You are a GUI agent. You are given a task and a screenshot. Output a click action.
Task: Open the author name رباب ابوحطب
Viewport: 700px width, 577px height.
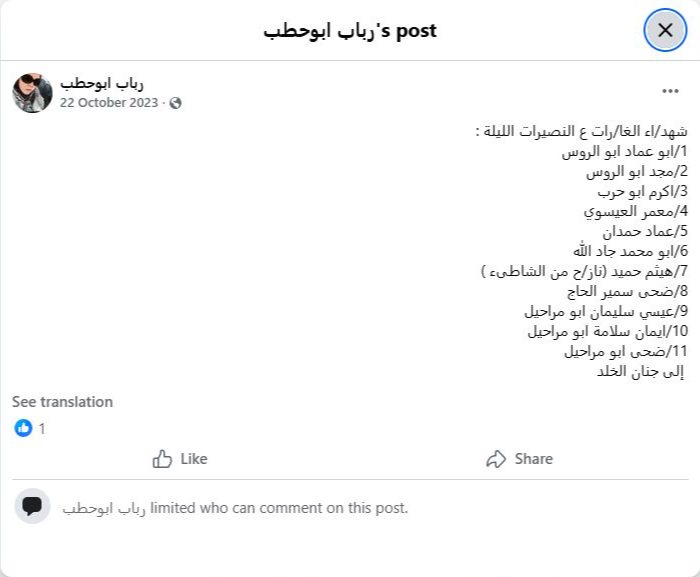(x=101, y=82)
